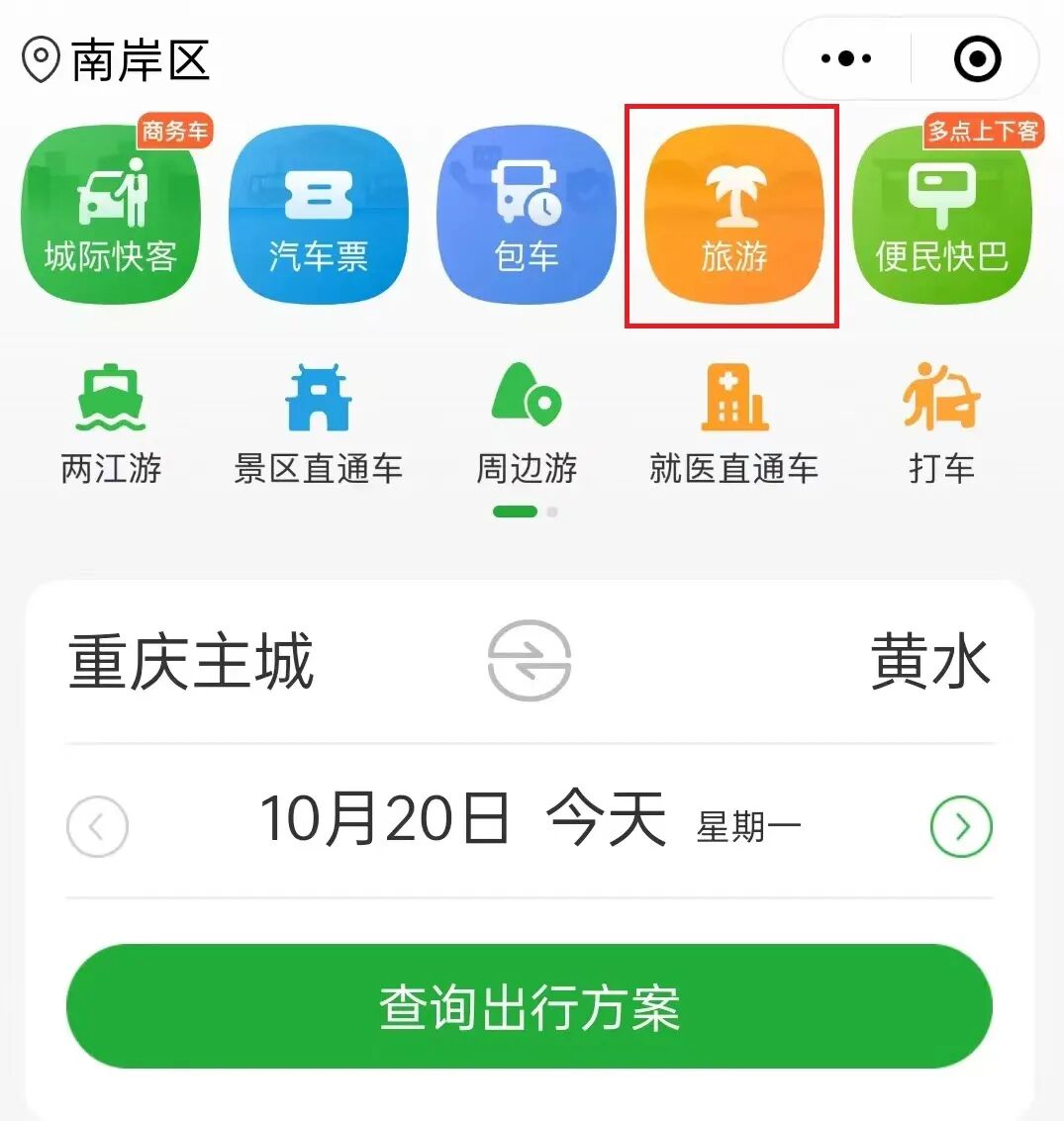Go to the previous date
The image size is (1064, 1121).
click(x=97, y=825)
